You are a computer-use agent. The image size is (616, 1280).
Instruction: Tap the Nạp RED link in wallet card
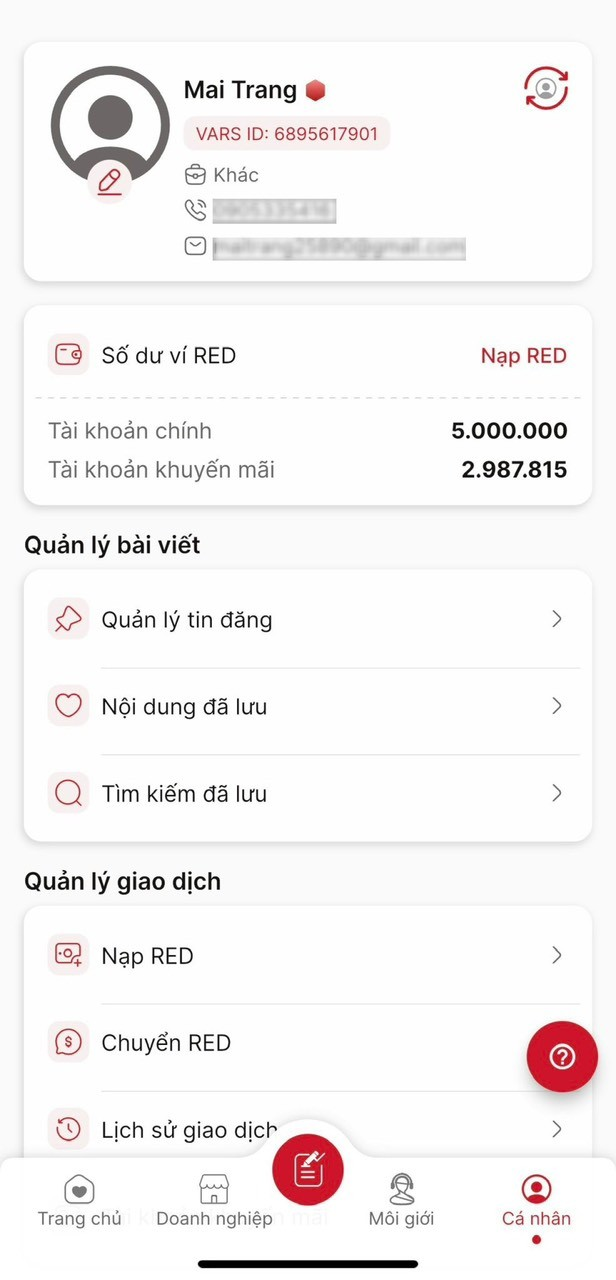(523, 356)
